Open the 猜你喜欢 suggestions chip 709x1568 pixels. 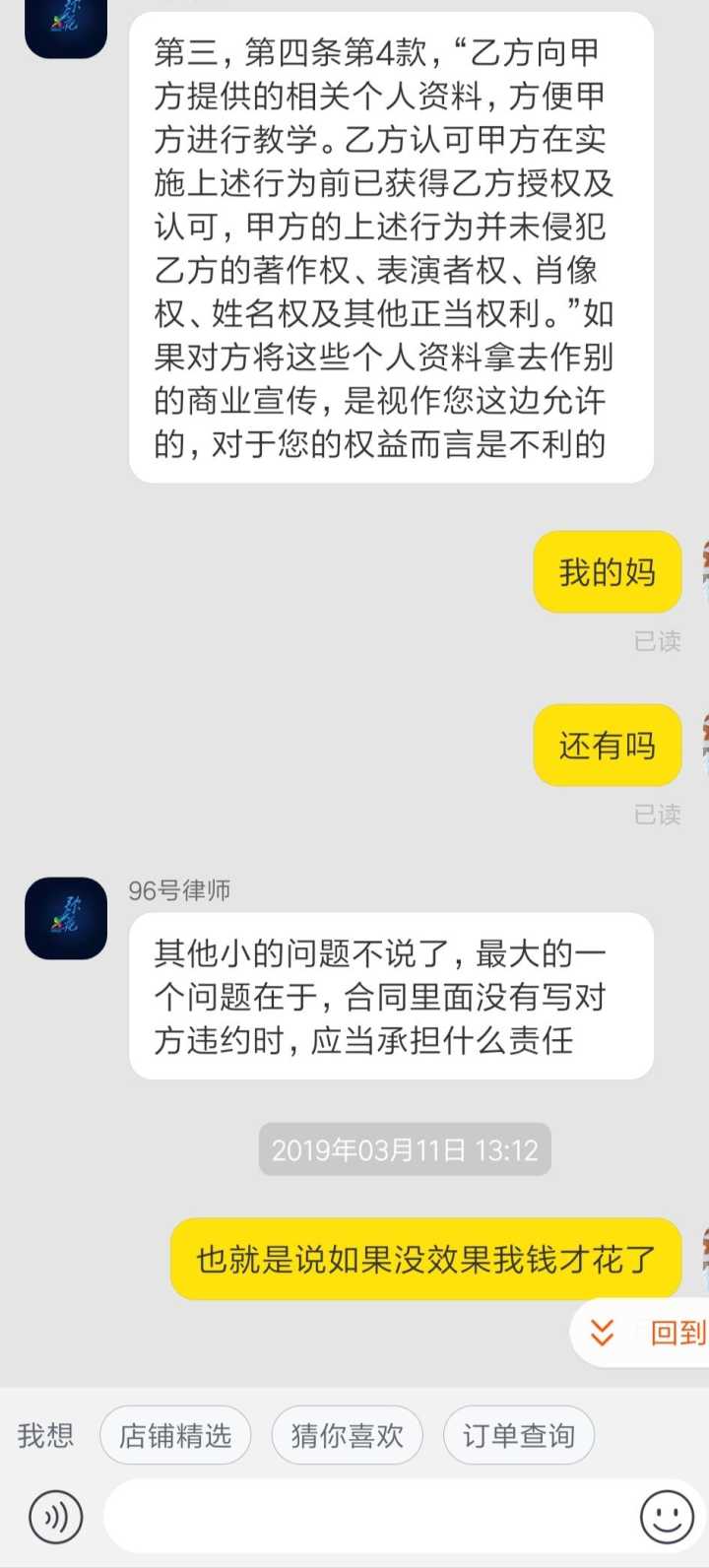pyautogui.click(x=347, y=1436)
